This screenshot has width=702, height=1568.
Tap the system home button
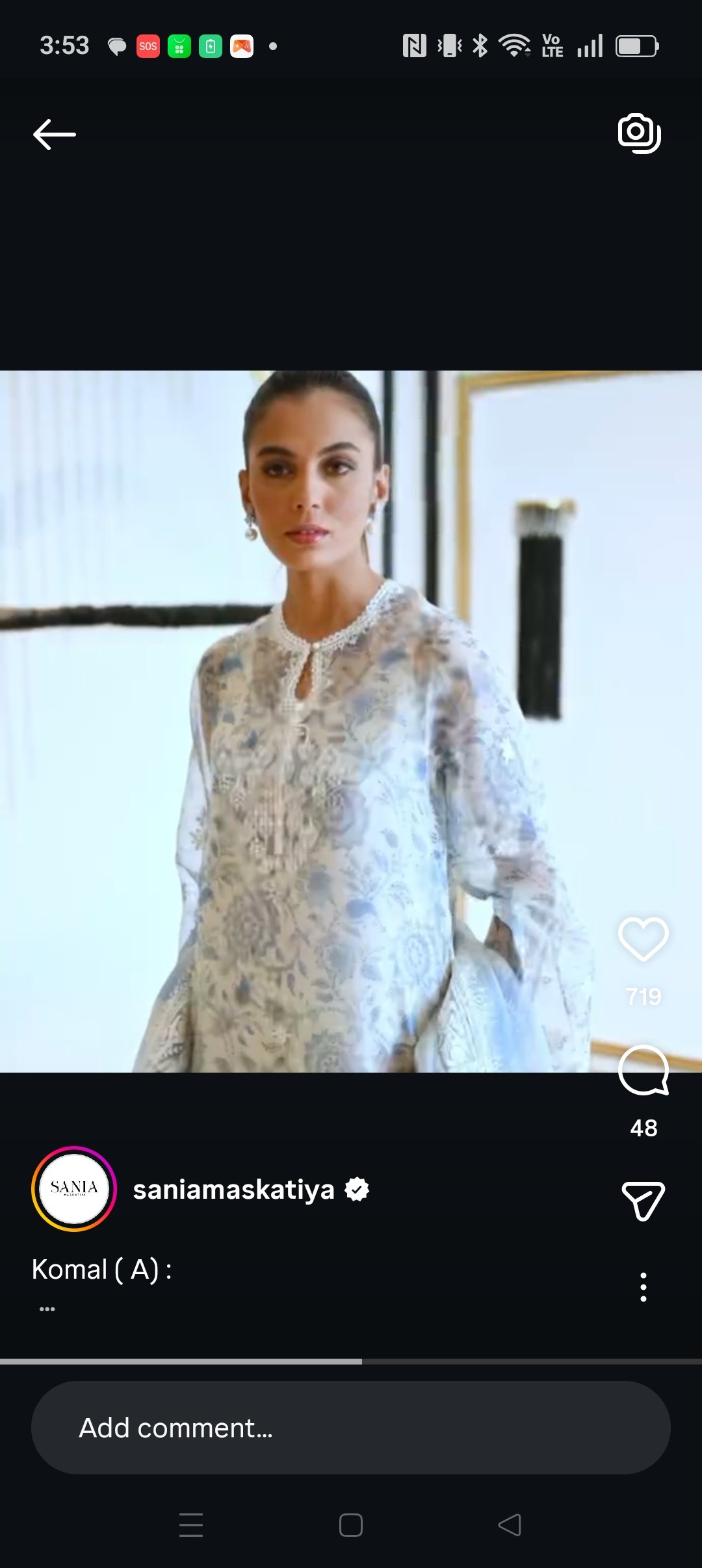coord(351,1525)
